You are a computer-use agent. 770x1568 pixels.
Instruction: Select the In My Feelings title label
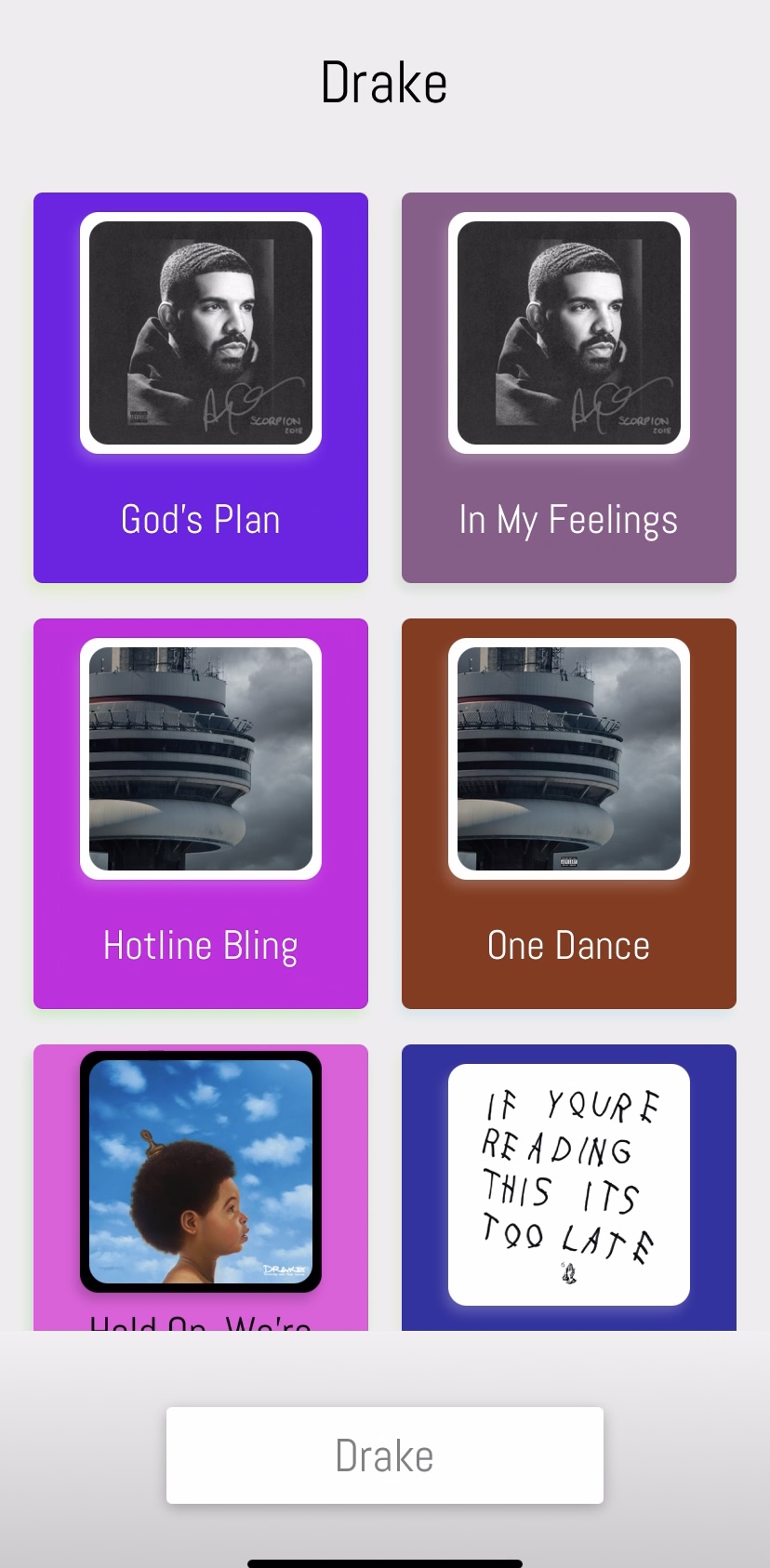click(x=568, y=519)
